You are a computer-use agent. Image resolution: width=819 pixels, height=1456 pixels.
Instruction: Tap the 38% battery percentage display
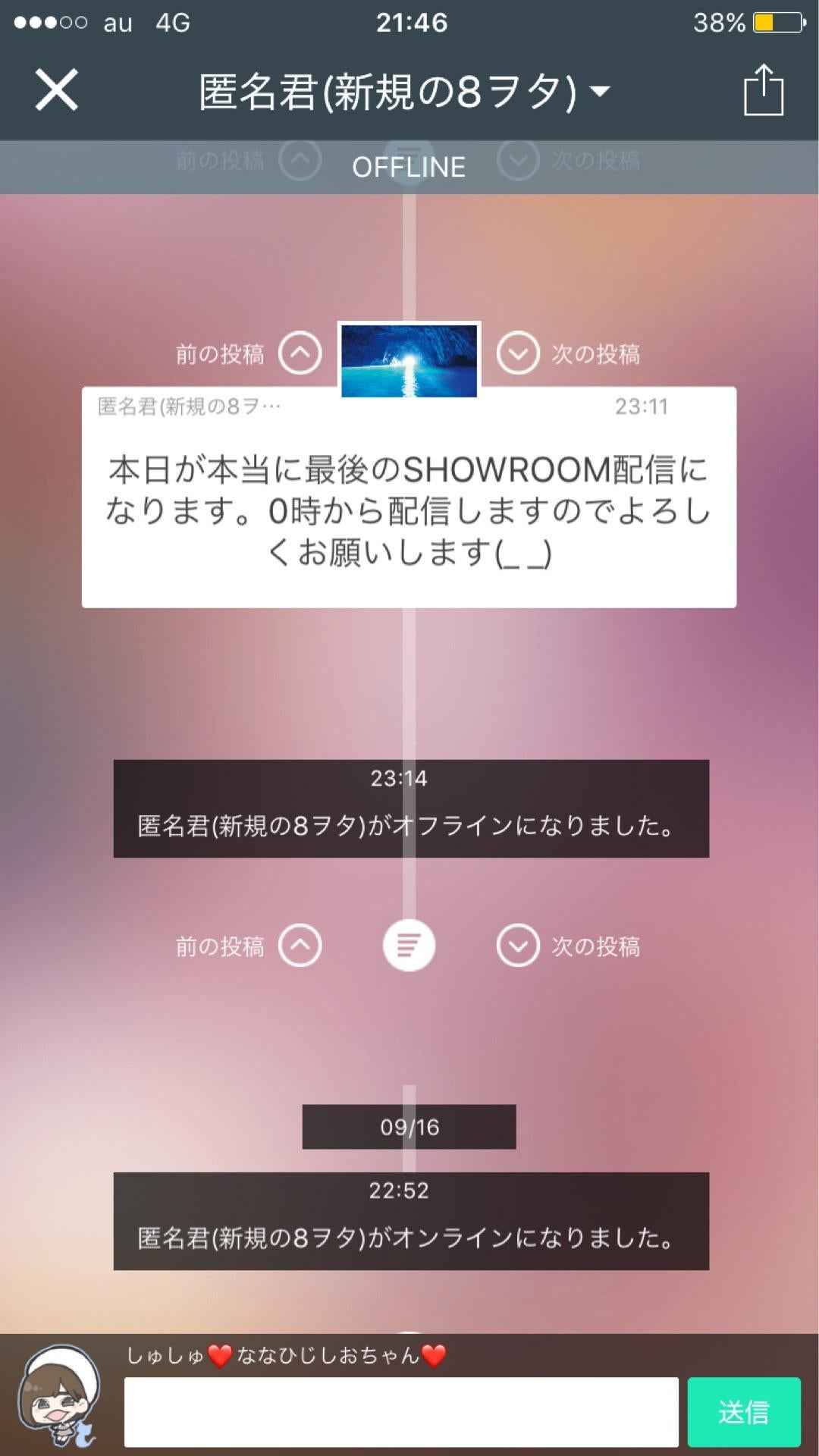click(720, 23)
